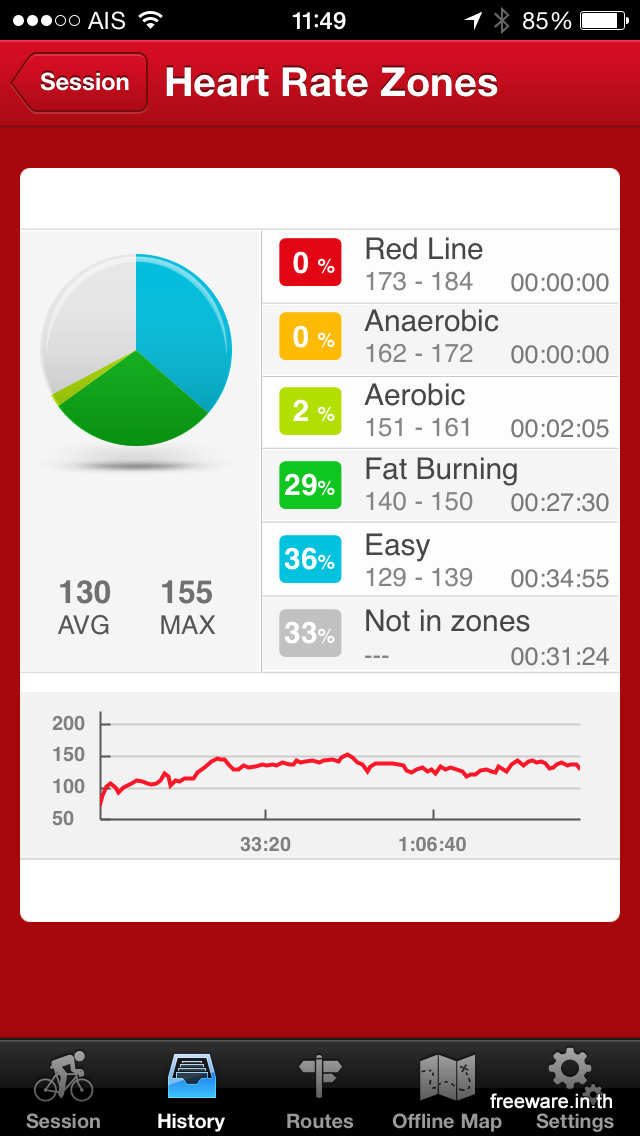Switch to the Session tab
Image resolution: width=640 pixels, height=1136 pixels.
63,1090
